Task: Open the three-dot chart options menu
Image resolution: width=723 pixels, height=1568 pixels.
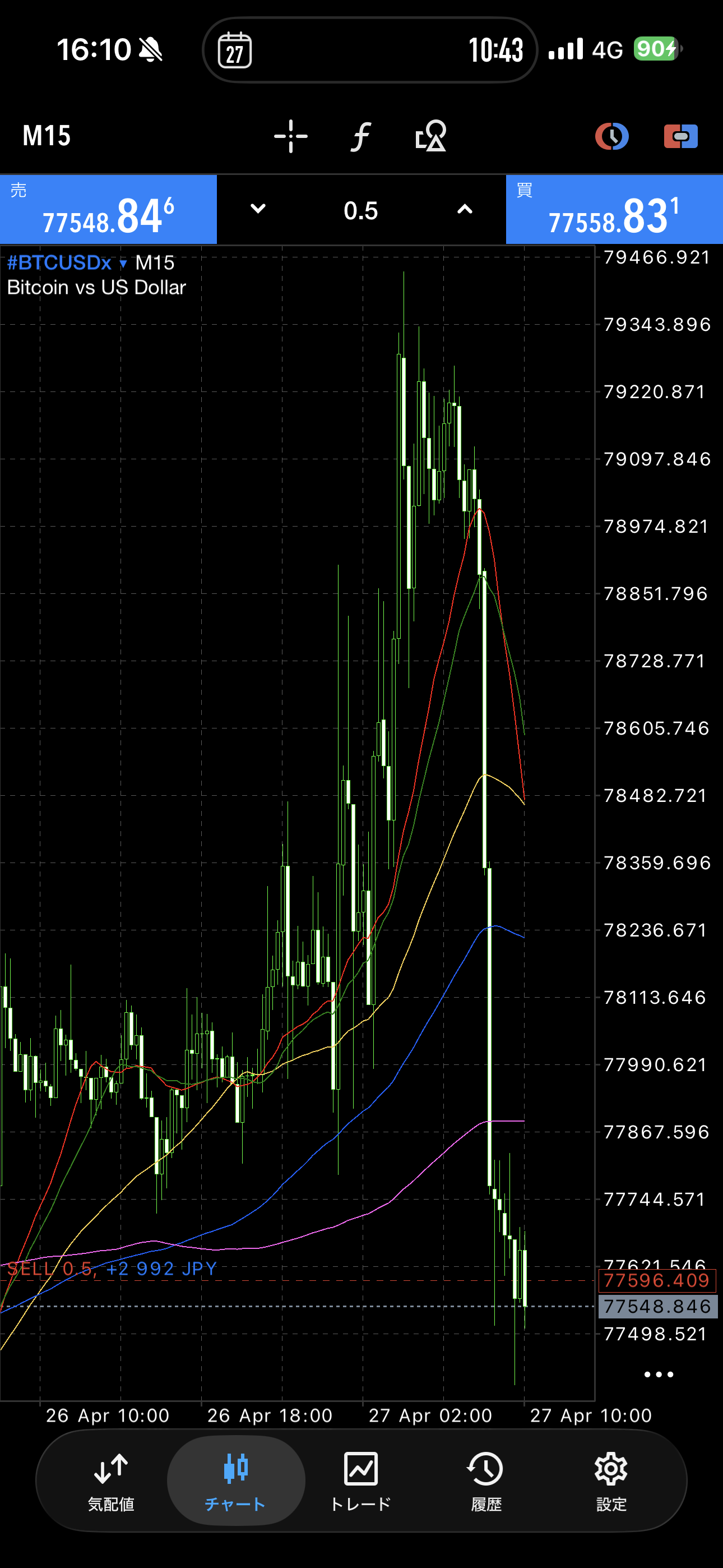Action: [x=658, y=1375]
